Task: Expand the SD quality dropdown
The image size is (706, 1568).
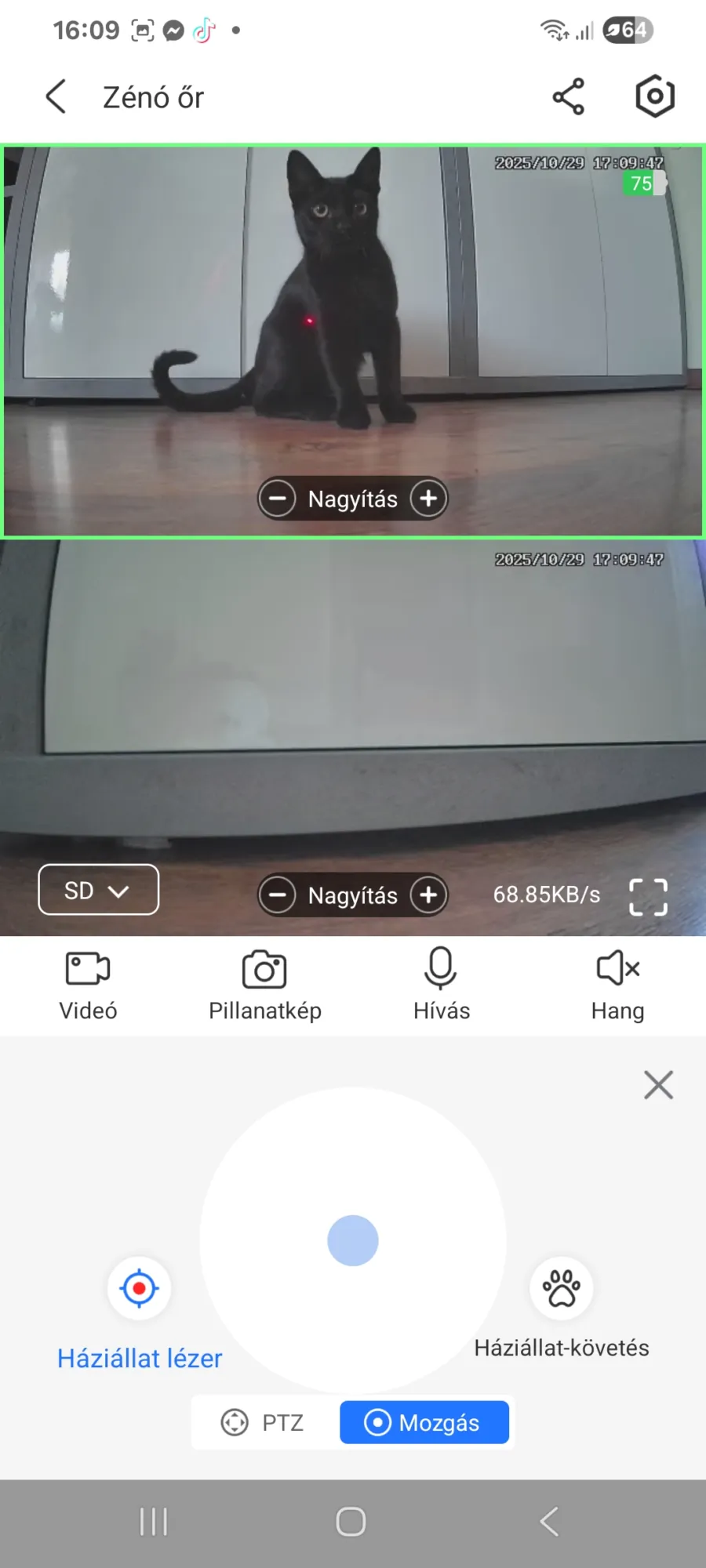Action: (x=98, y=890)
